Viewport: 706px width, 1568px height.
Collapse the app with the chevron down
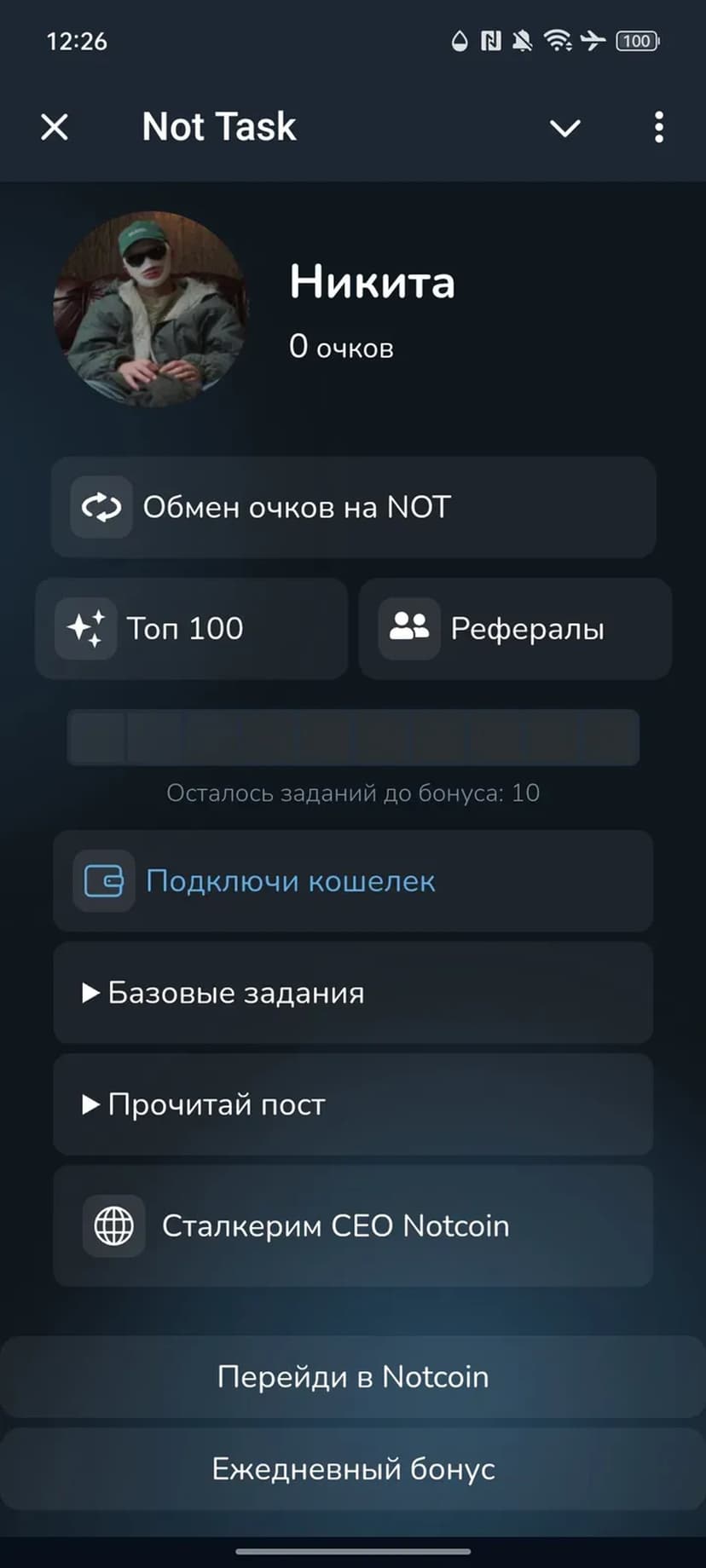[564, 128]
